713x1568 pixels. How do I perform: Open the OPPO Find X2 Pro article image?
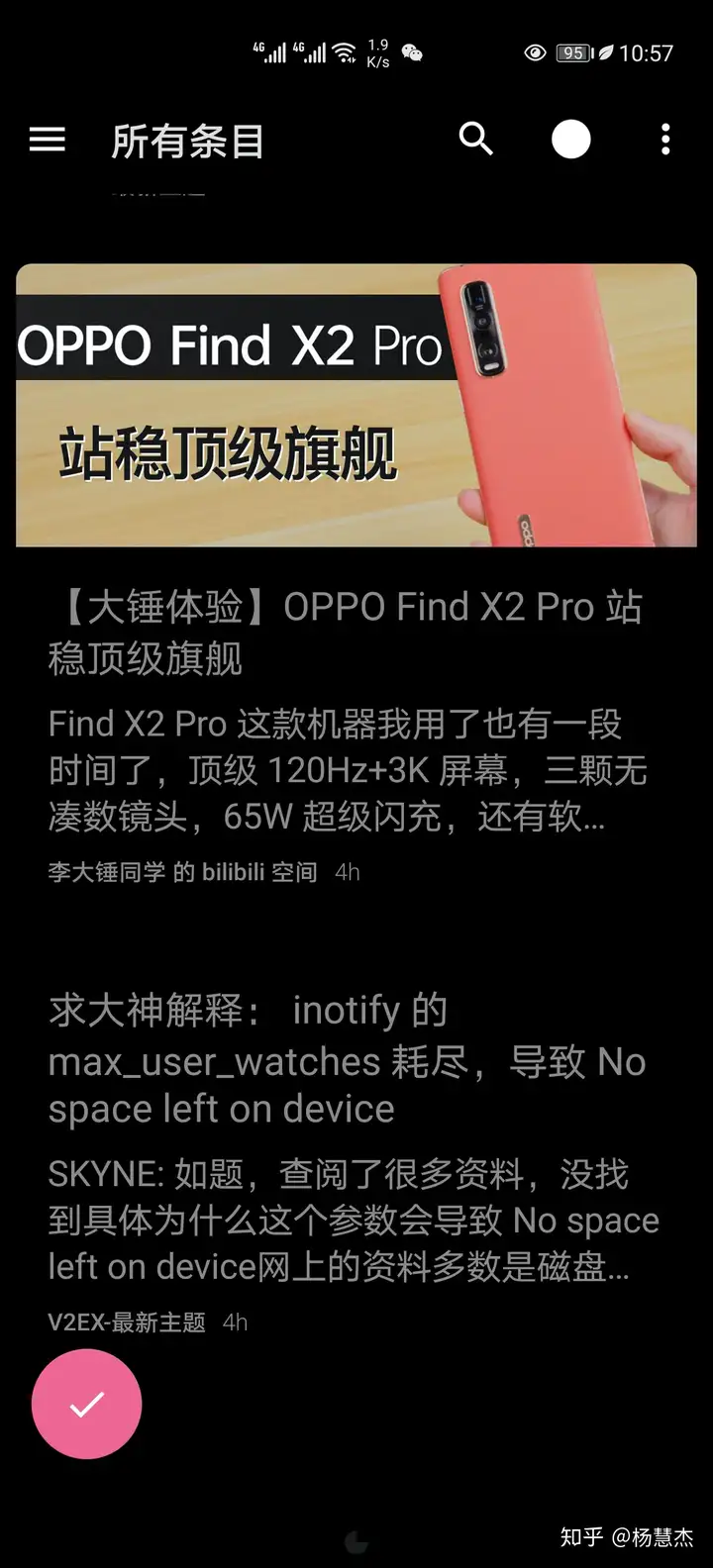356,405
